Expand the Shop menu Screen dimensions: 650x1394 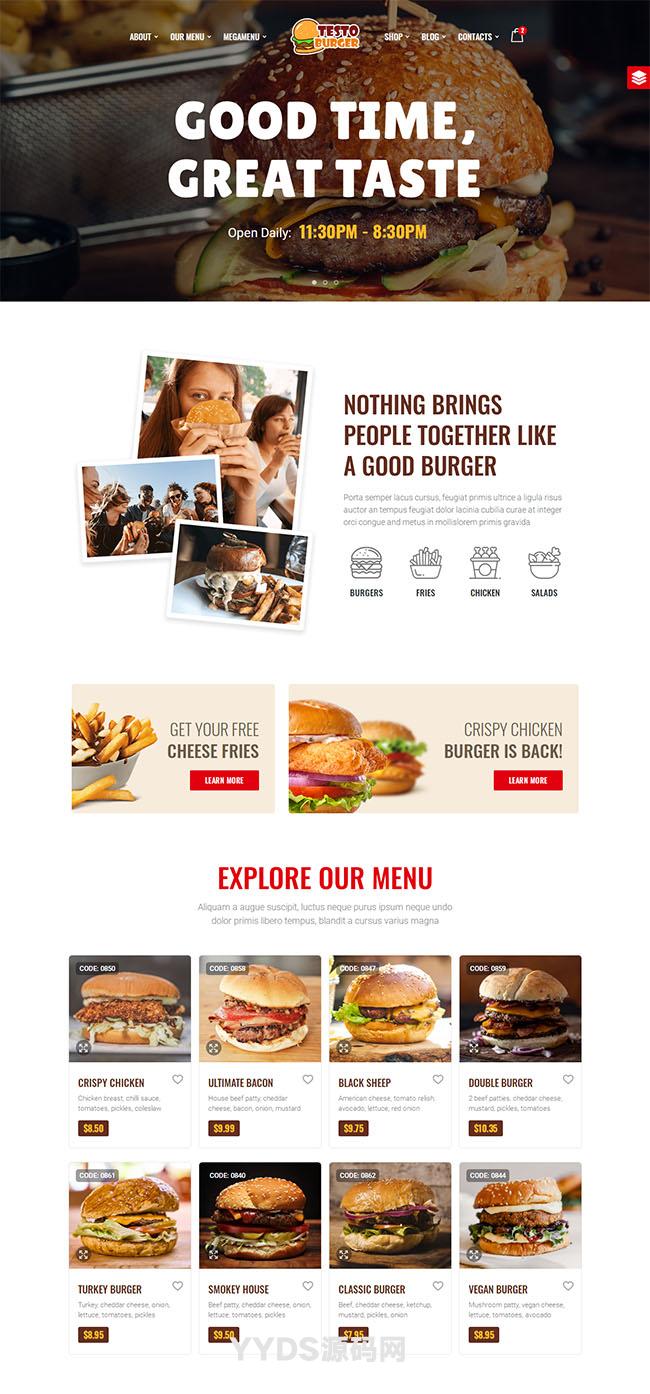point(396,37)
